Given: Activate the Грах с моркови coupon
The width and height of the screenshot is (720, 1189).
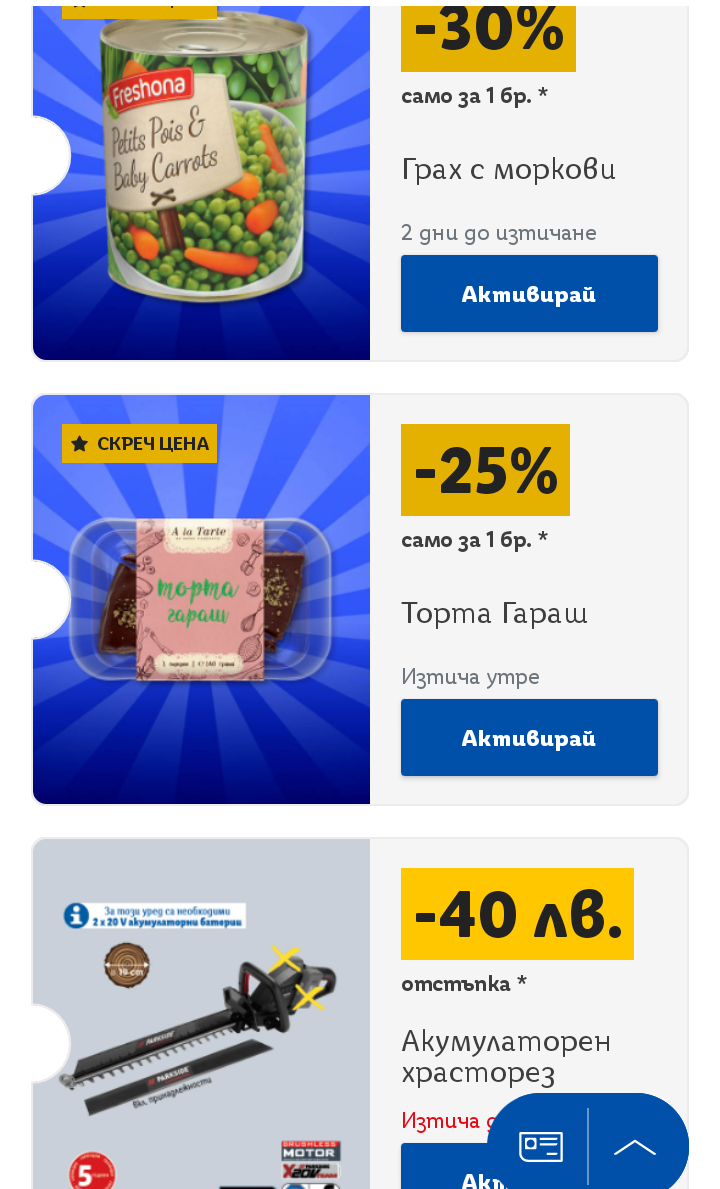Looking at the screenshot, I should [529, 294].
